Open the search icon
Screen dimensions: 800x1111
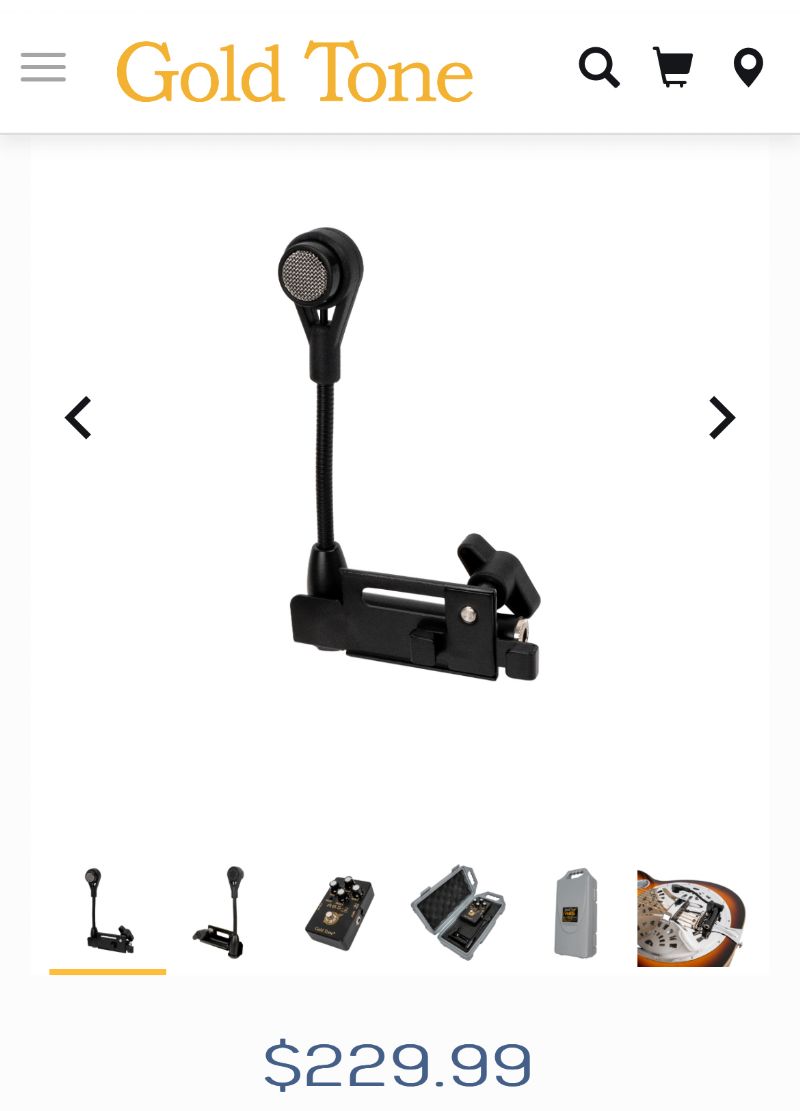coord(599,68)
